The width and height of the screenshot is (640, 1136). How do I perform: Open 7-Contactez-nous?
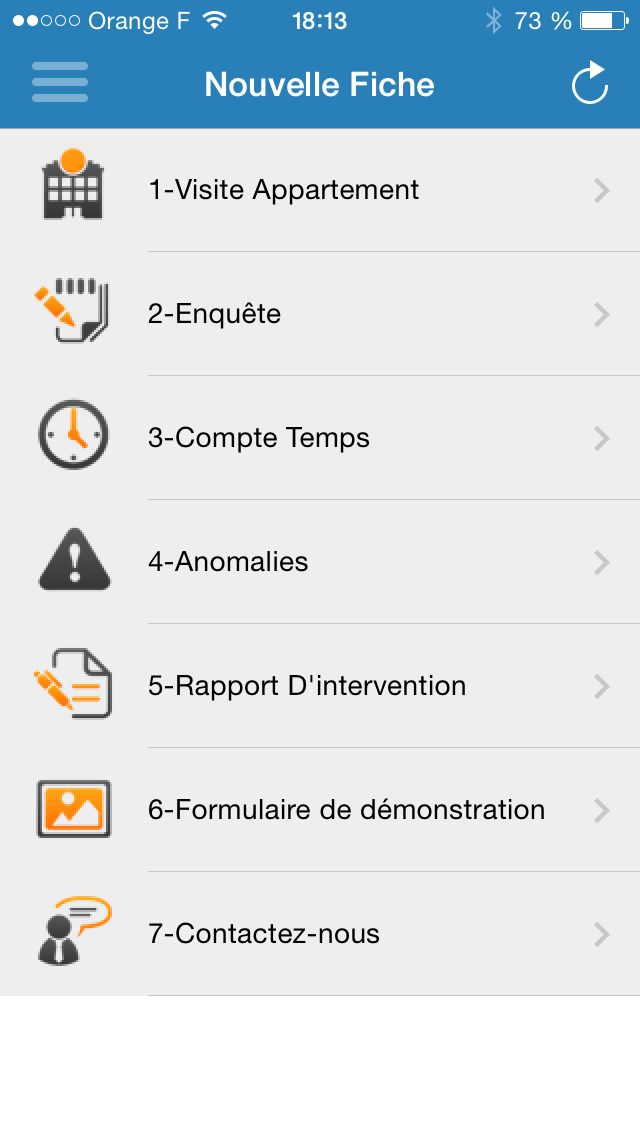pos(320,934)
